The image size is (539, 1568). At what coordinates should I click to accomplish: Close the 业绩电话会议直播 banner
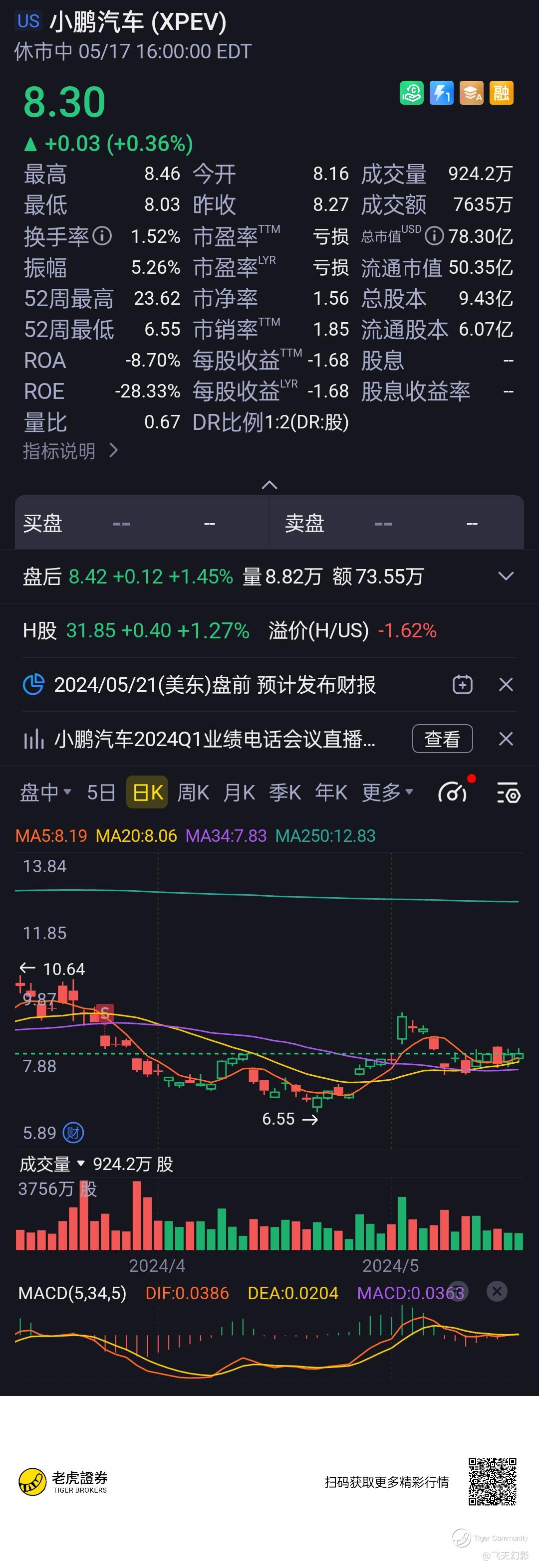(x=506, y=738)
